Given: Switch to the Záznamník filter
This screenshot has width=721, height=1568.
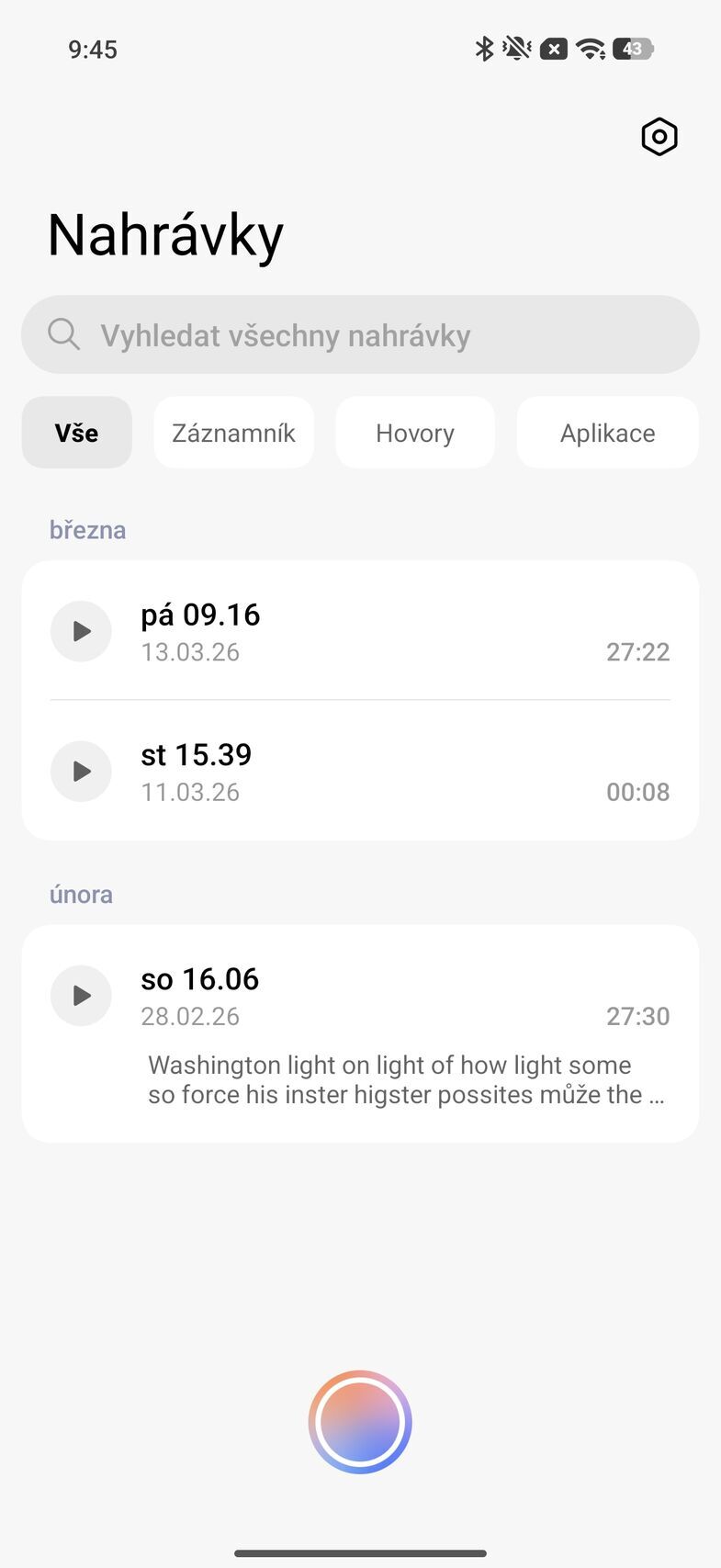Looking at the screenshot, I should (x=233, y=432).
